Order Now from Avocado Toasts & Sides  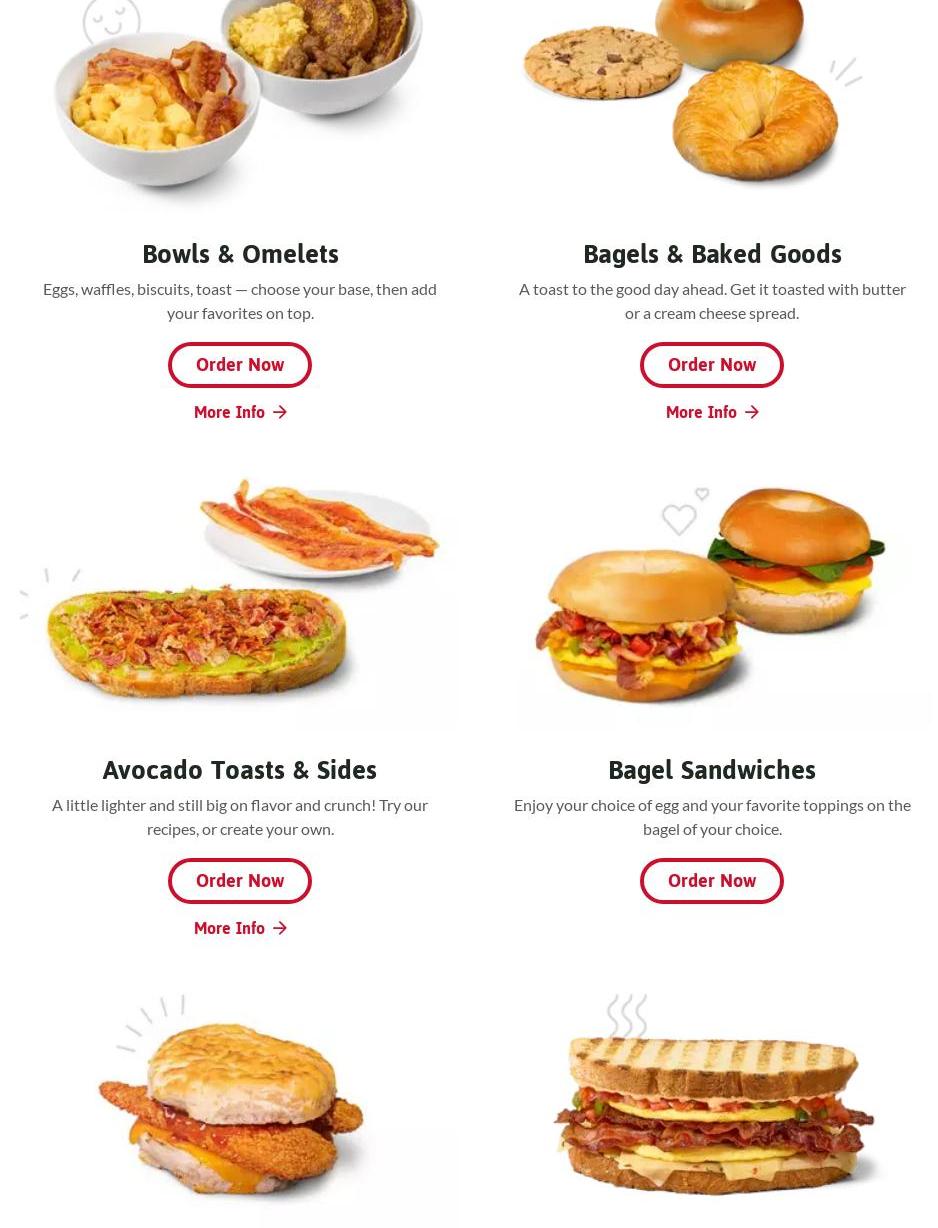(240, 881)
